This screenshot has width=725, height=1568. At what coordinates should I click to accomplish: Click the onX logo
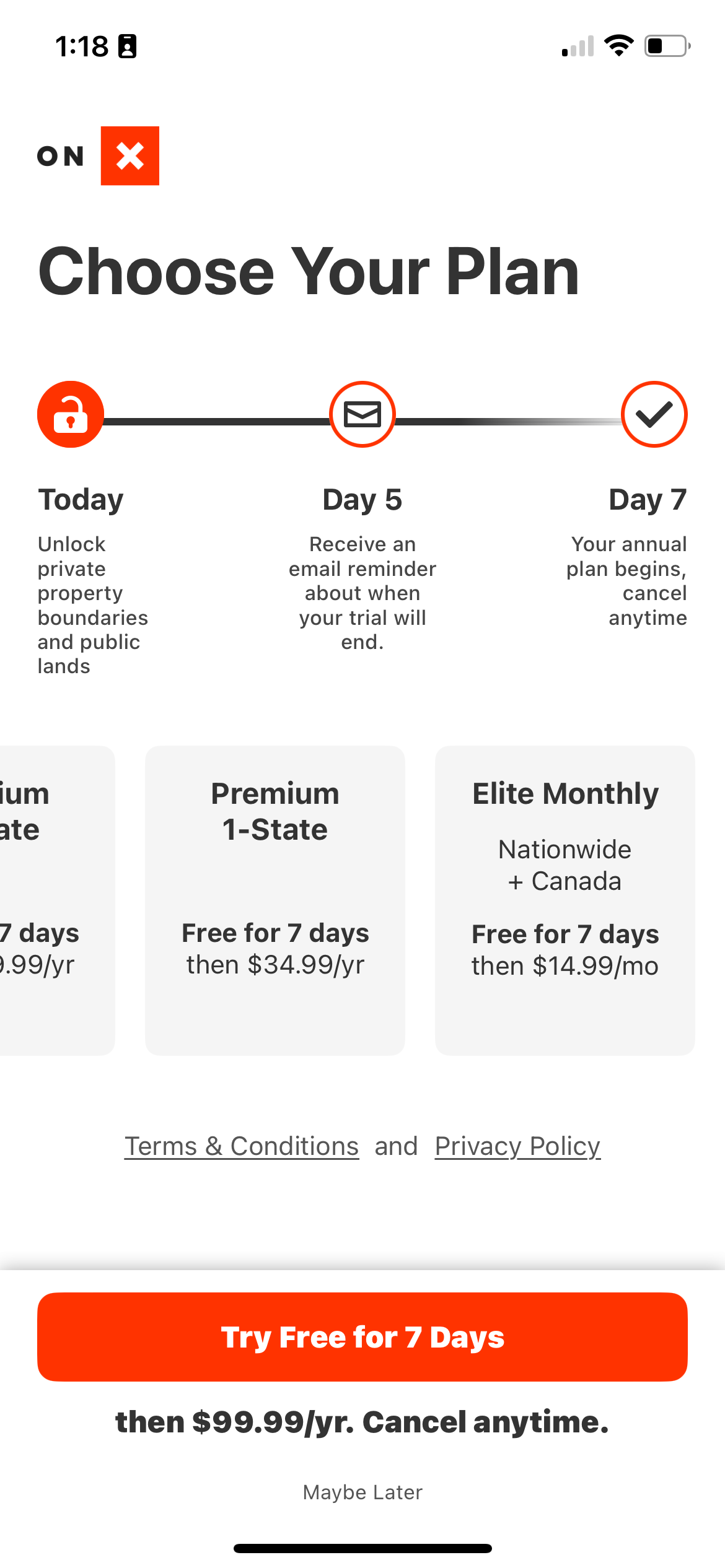96,155
